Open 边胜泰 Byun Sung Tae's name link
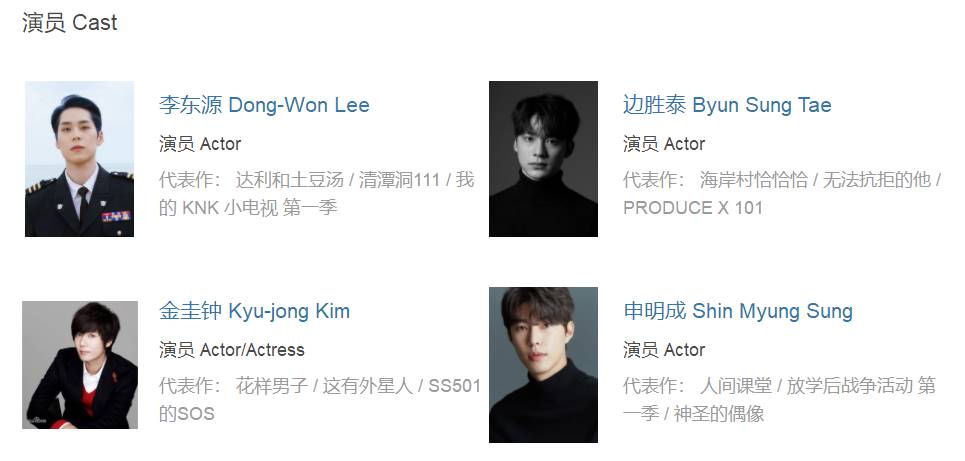The width and height of the screenshot is (965, 461). [x=727, y=105]
